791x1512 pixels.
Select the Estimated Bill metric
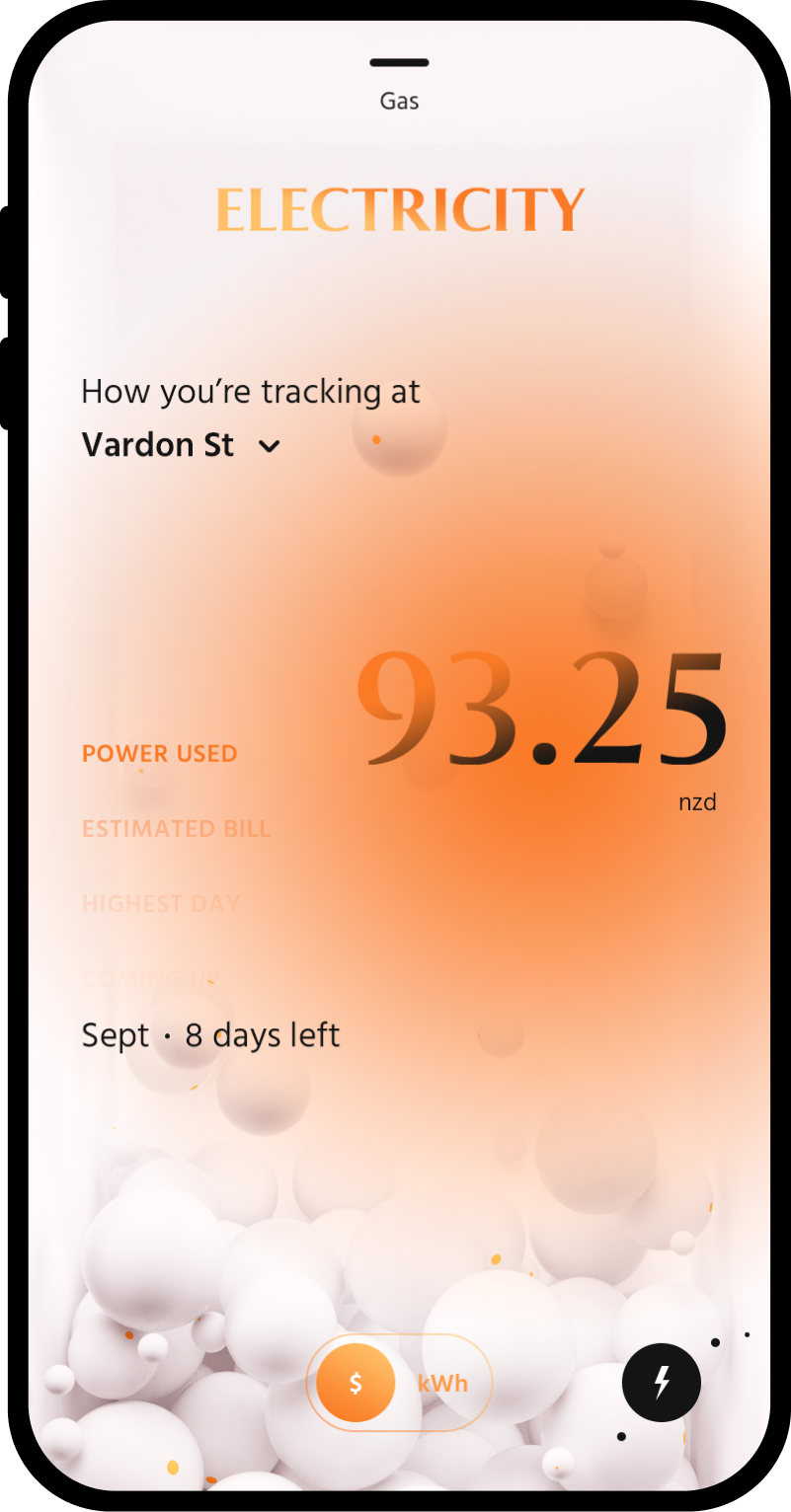[176, 829]
